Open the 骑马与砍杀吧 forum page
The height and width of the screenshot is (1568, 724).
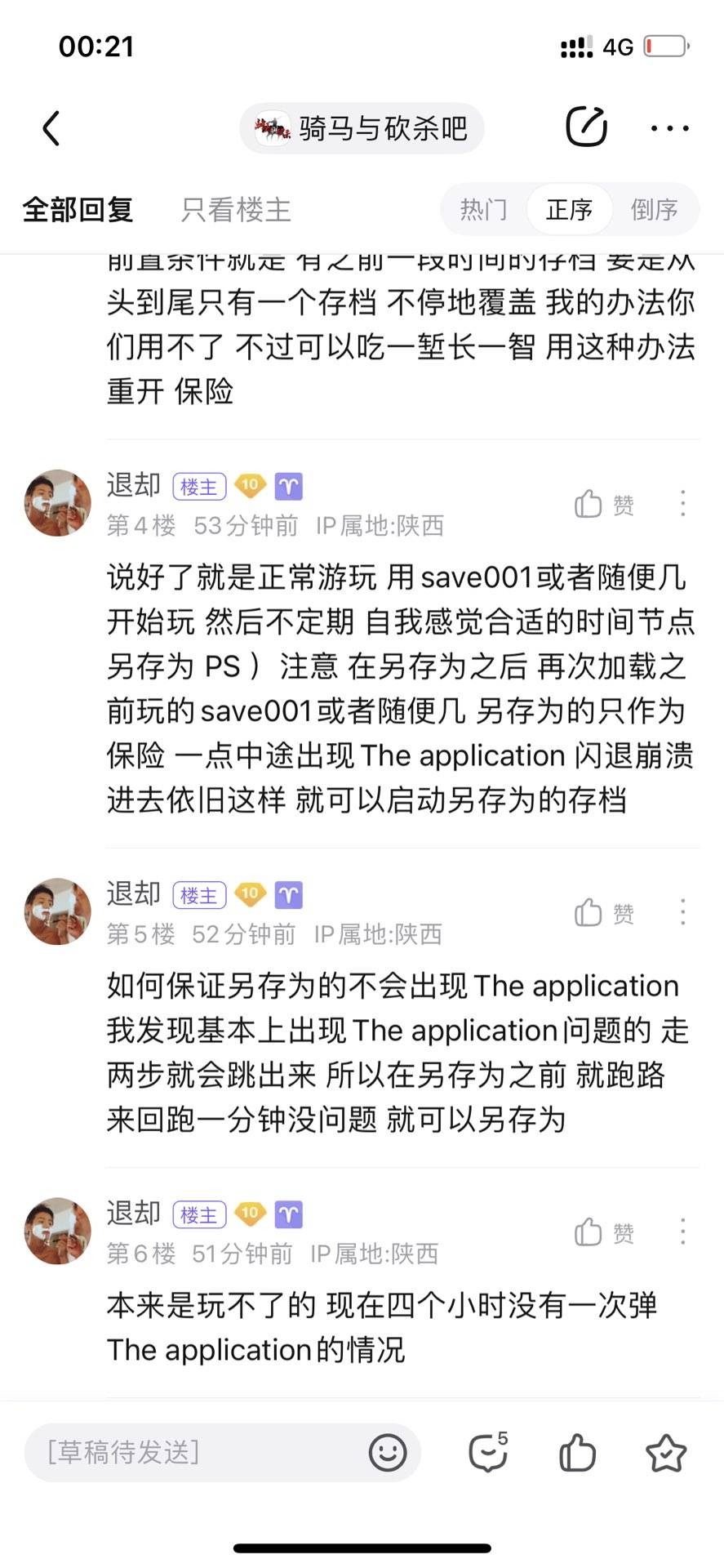[x=362, y=128]
